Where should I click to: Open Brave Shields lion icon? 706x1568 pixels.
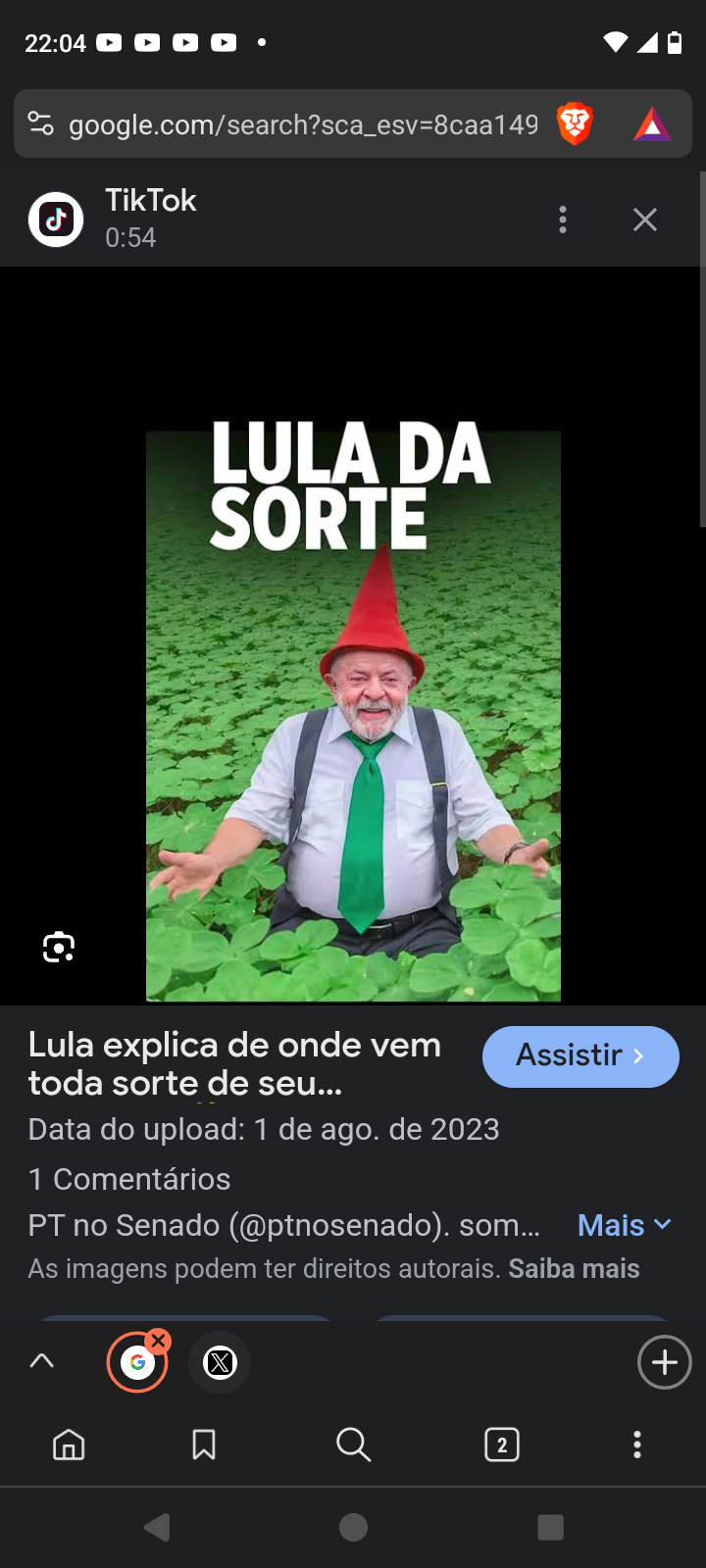point(576,124)
